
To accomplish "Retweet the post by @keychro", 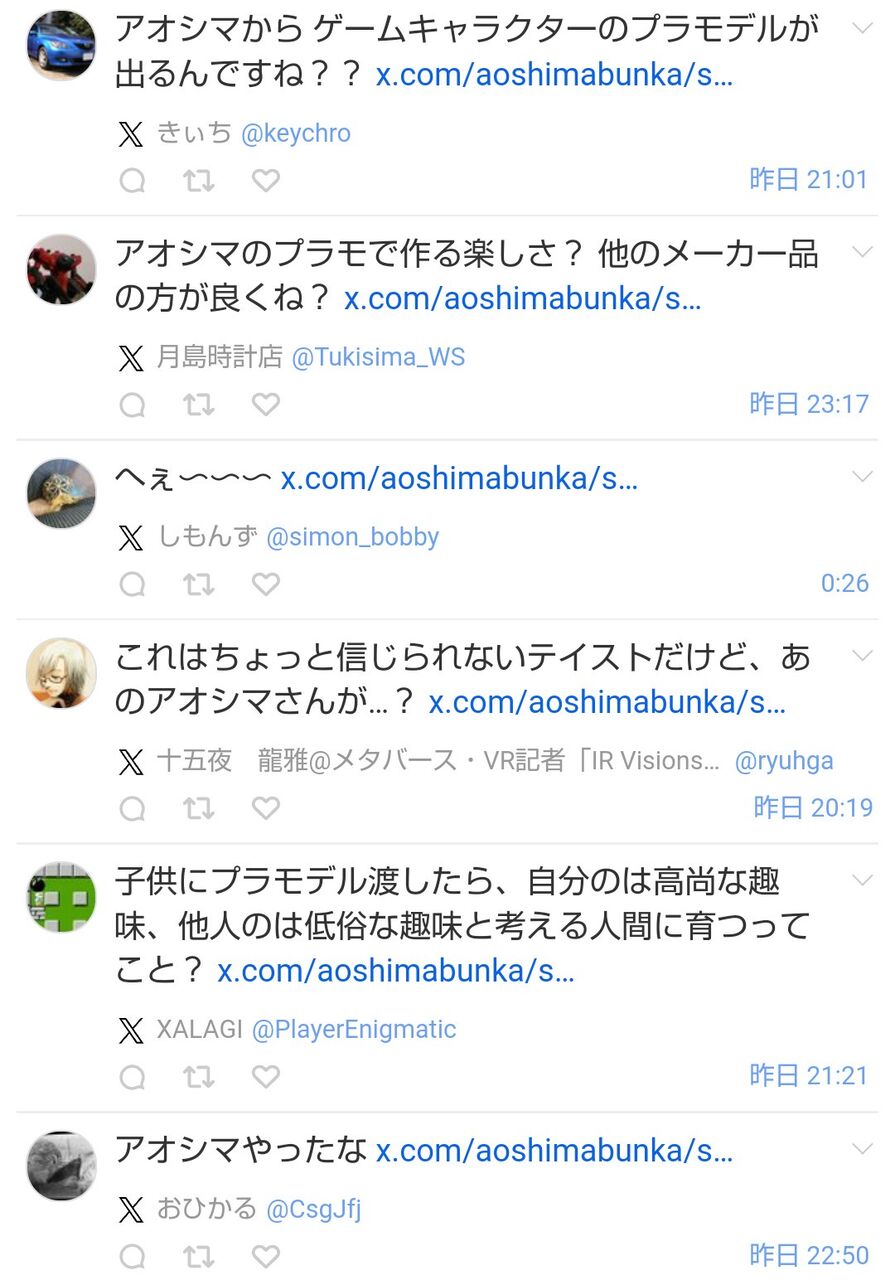I will [x=198, y=181].
